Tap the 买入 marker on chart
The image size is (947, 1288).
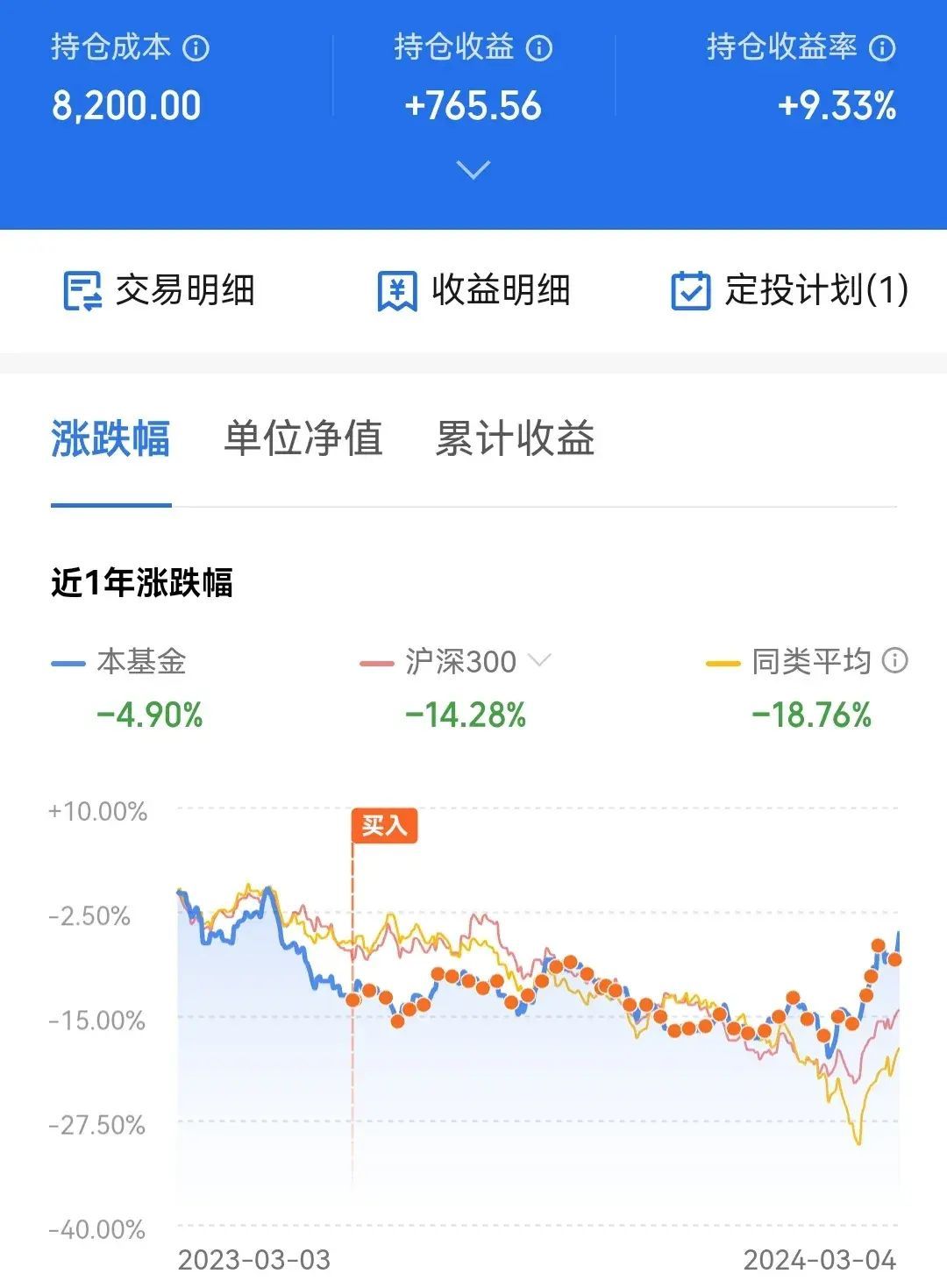tap(384, 826)
